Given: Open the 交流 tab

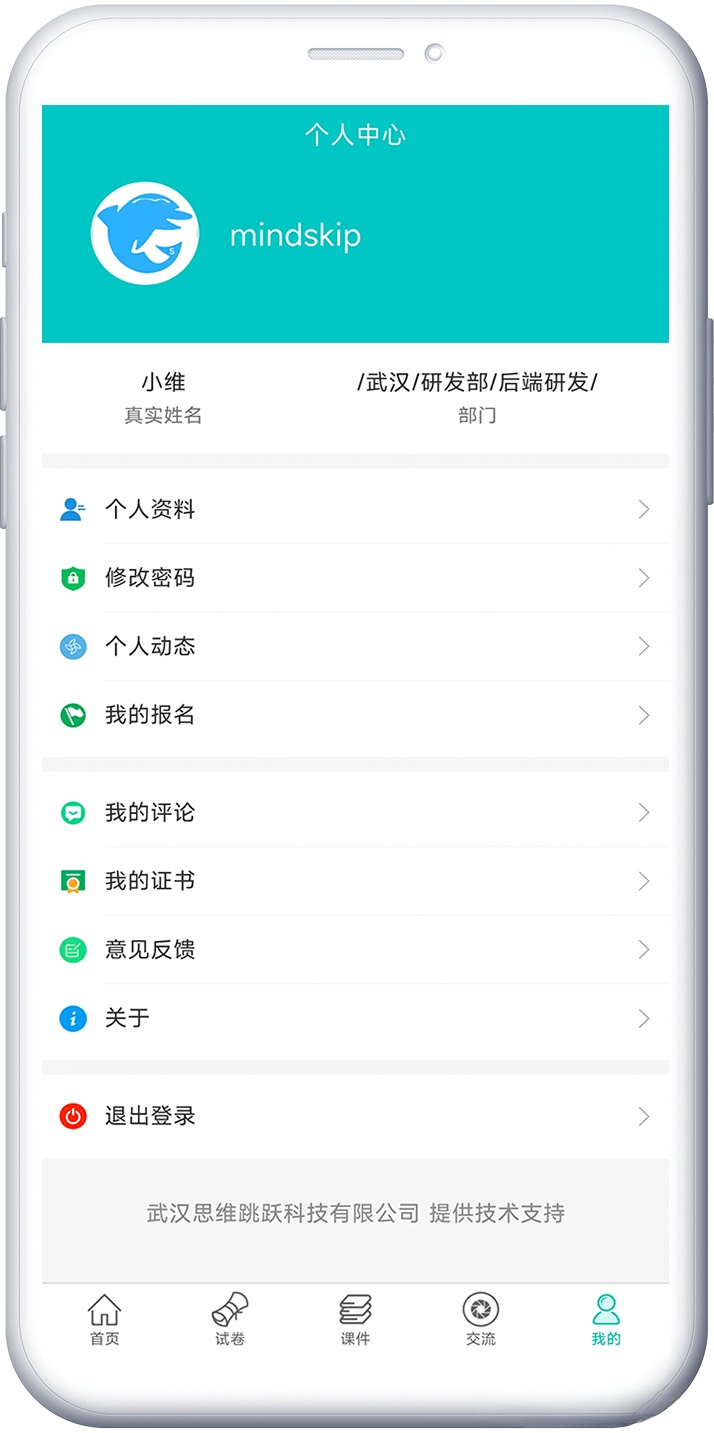Looking at the screenshot, I should (x=480, y=1320).
